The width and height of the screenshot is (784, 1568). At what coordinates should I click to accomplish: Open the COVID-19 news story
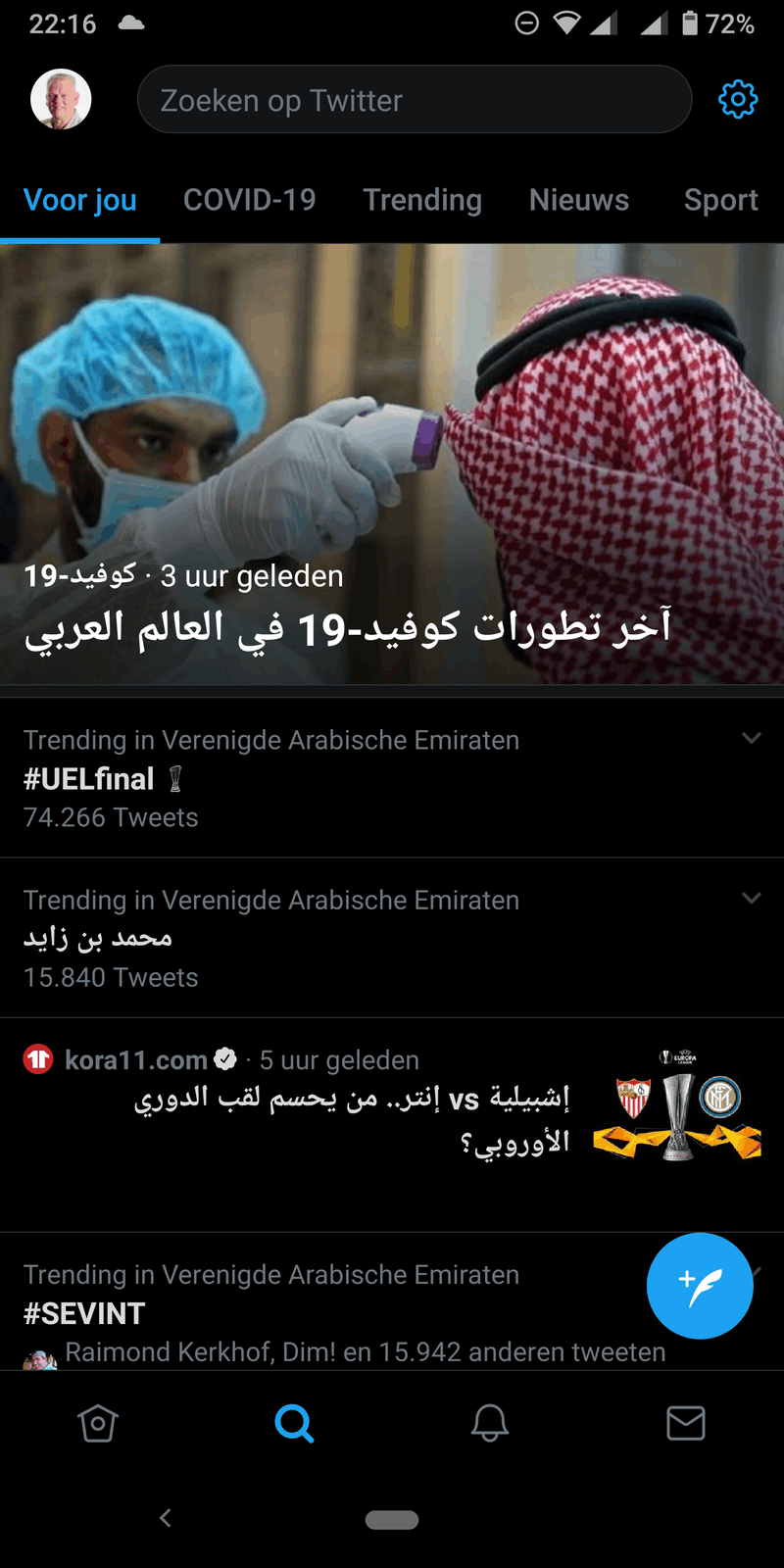coord(392,461)
